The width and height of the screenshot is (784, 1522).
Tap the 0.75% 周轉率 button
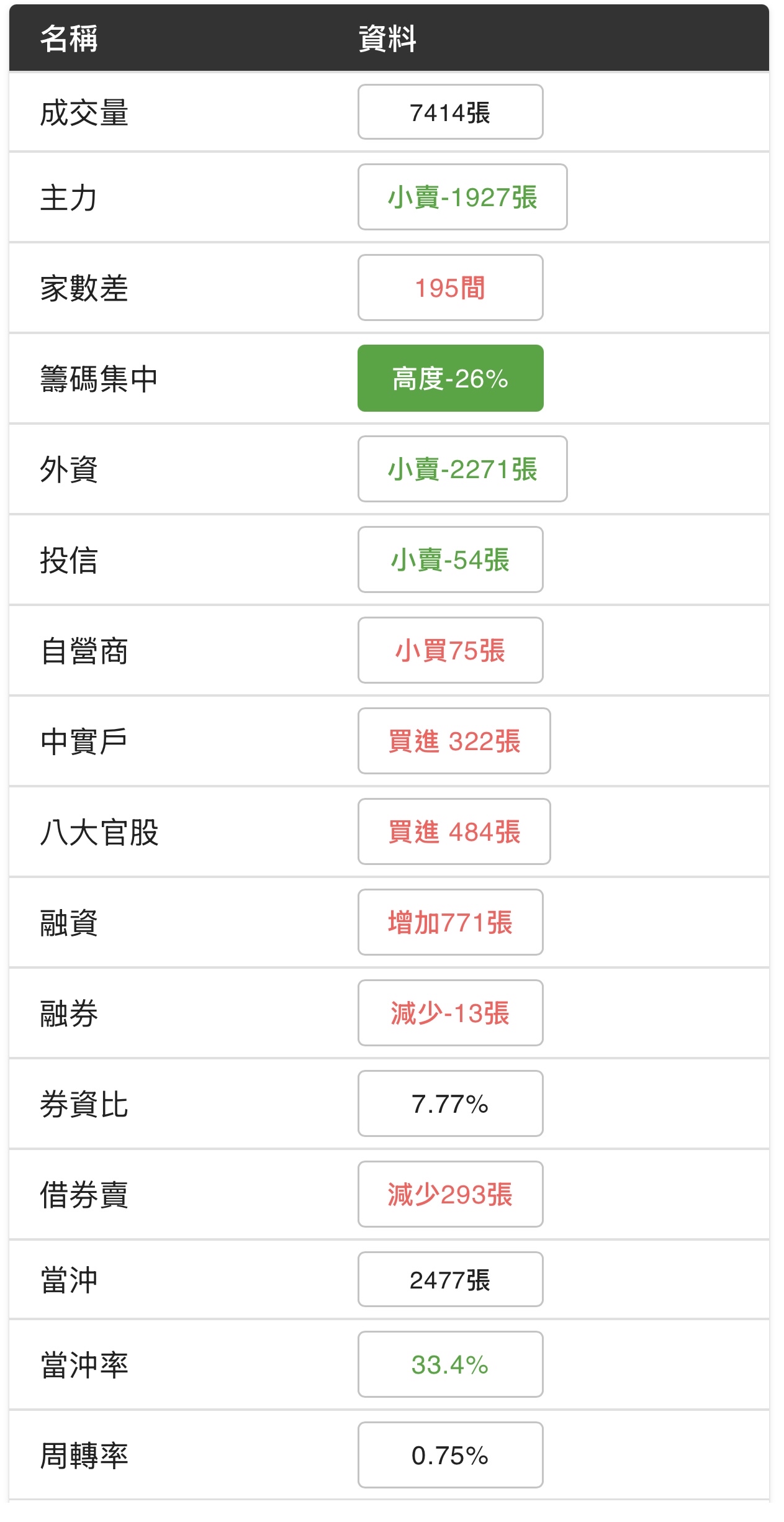tap(450, 1456)
